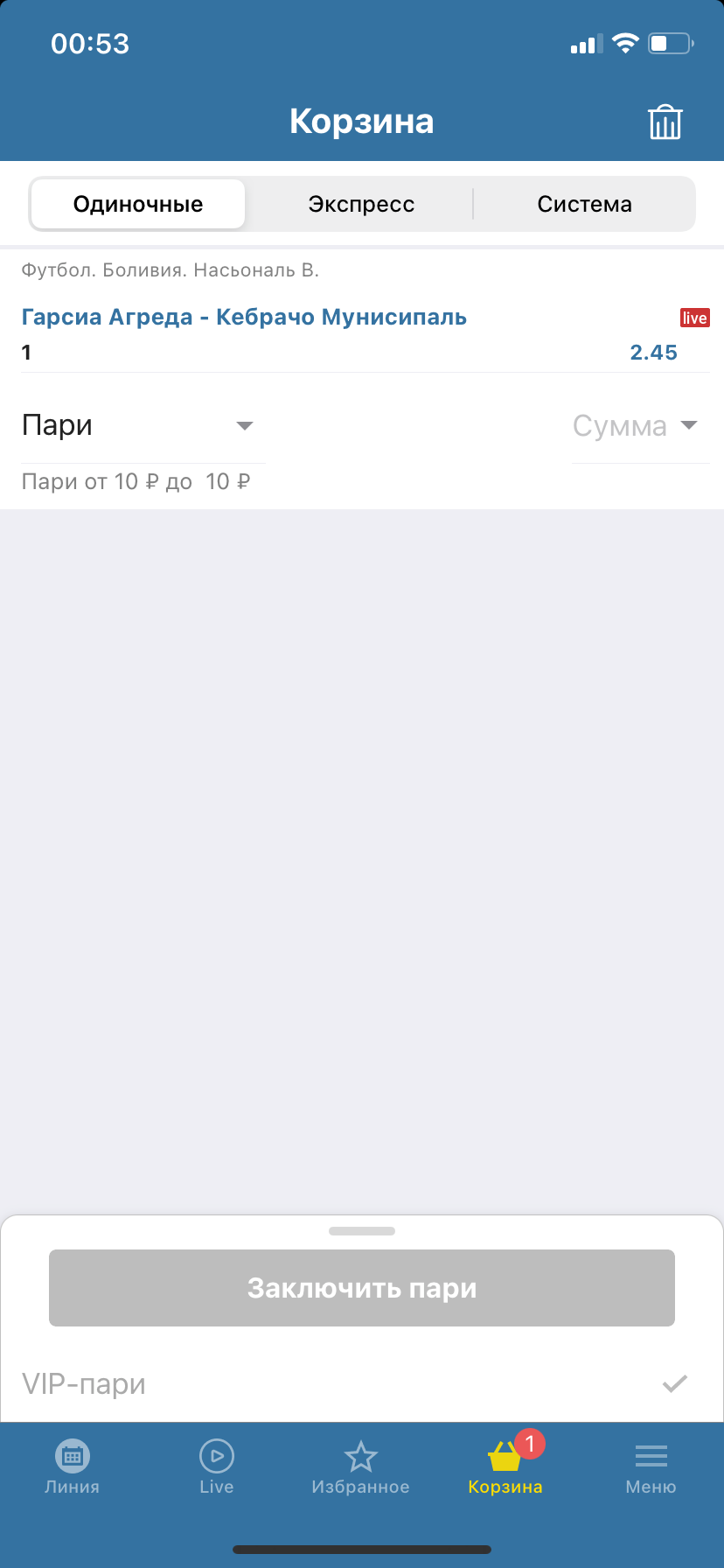Screen dimensions: 724x1568
Task: Select the Одиночные segment
Action: point(138,204)
